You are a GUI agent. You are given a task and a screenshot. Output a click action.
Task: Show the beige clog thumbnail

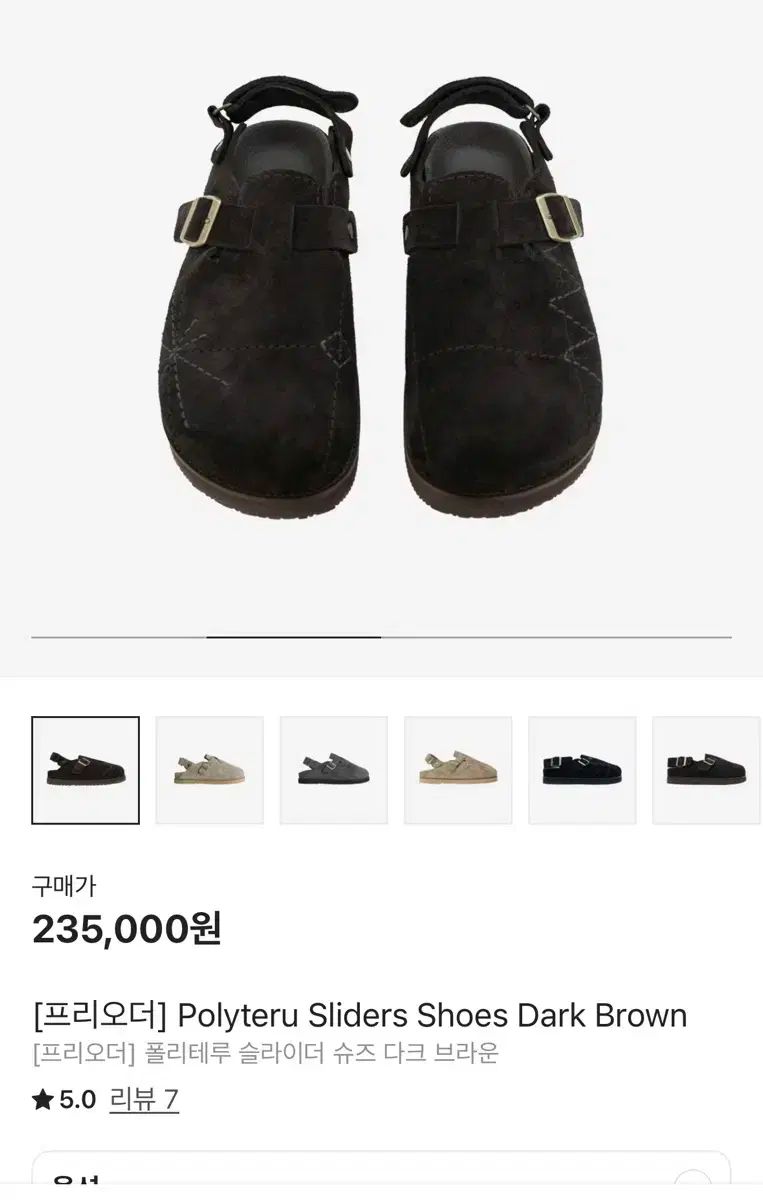pyautogui.click(x=458, y=770)
